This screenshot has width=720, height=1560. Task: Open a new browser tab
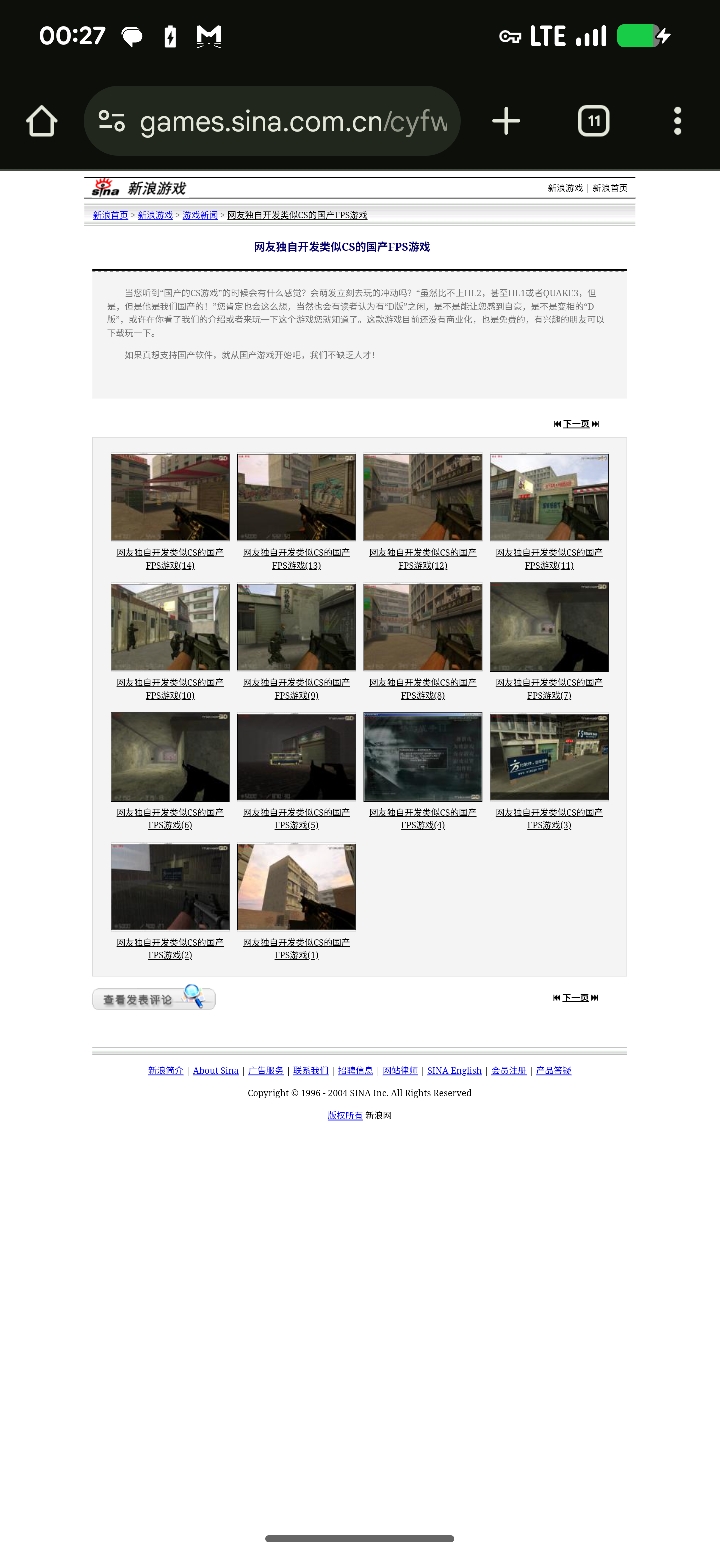coord(506,122)
